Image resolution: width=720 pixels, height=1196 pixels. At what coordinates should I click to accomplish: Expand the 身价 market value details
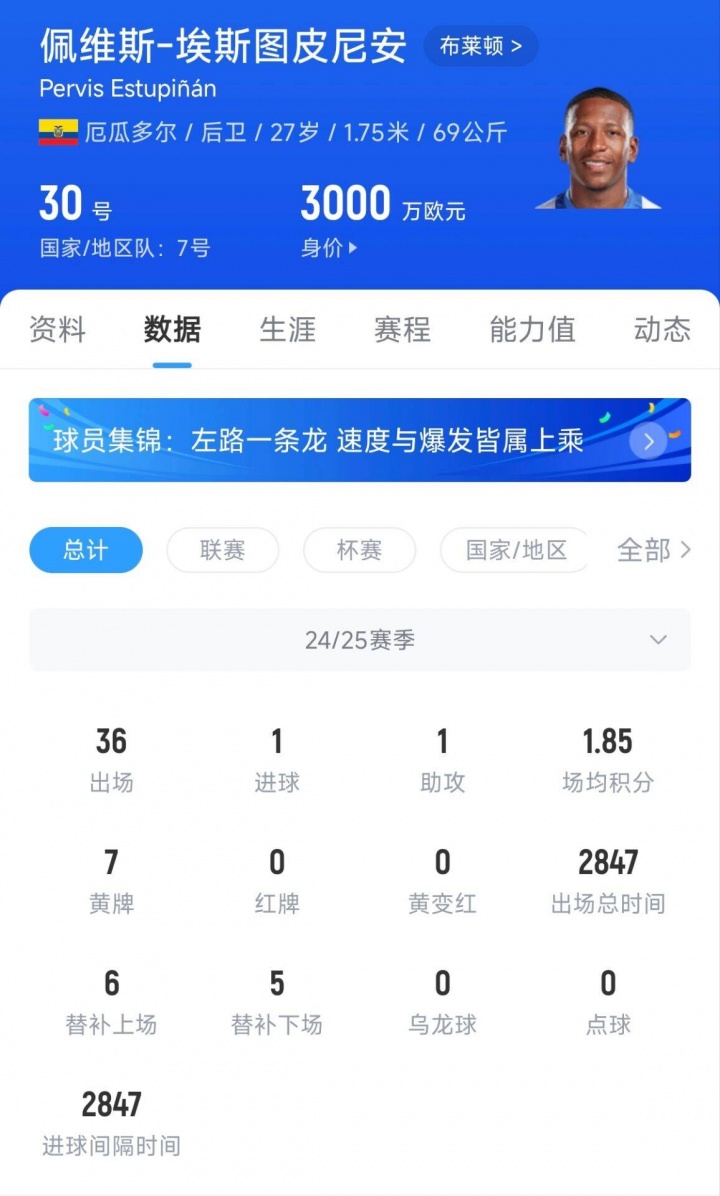point(329,248)
